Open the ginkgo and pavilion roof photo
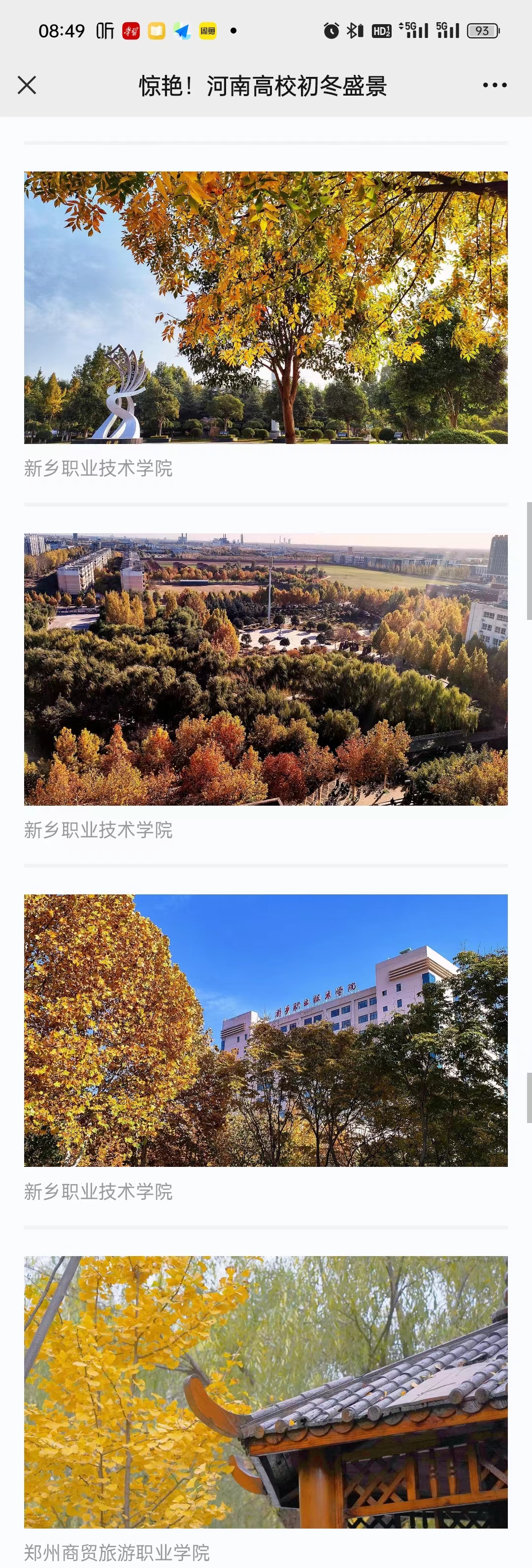Image resolution: width=532 pixels, height=1568 pixels. coord(266,1392)
